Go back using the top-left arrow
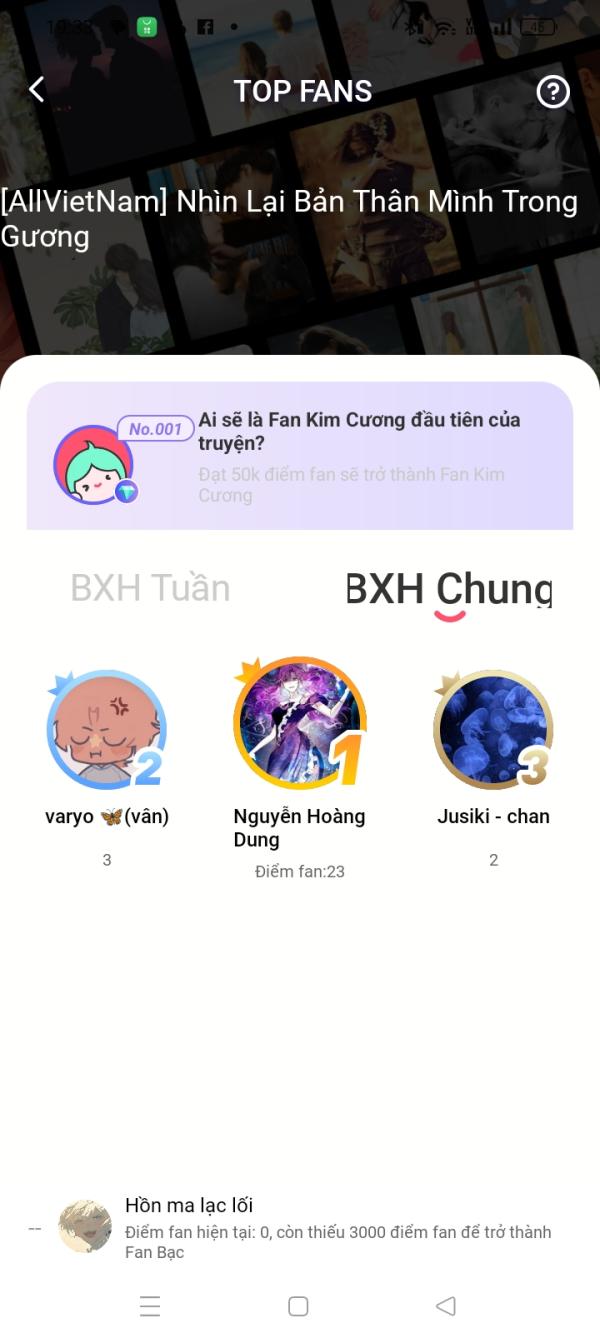The width and height of the screenshot is (600, 1343). [x=37, y=90]
